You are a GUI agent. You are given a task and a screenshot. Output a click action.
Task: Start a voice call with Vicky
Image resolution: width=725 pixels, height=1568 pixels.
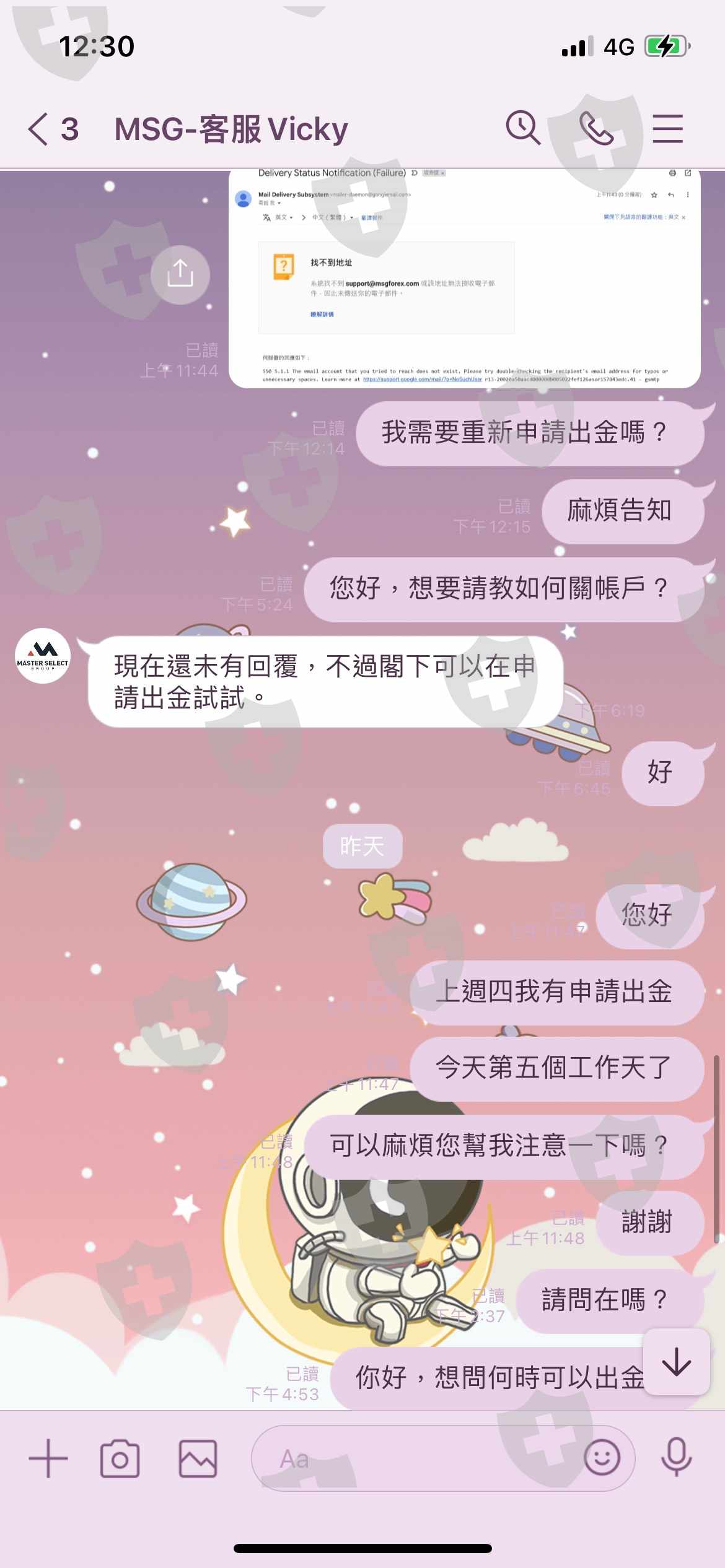pyautogui.click(x=596, y=128)
